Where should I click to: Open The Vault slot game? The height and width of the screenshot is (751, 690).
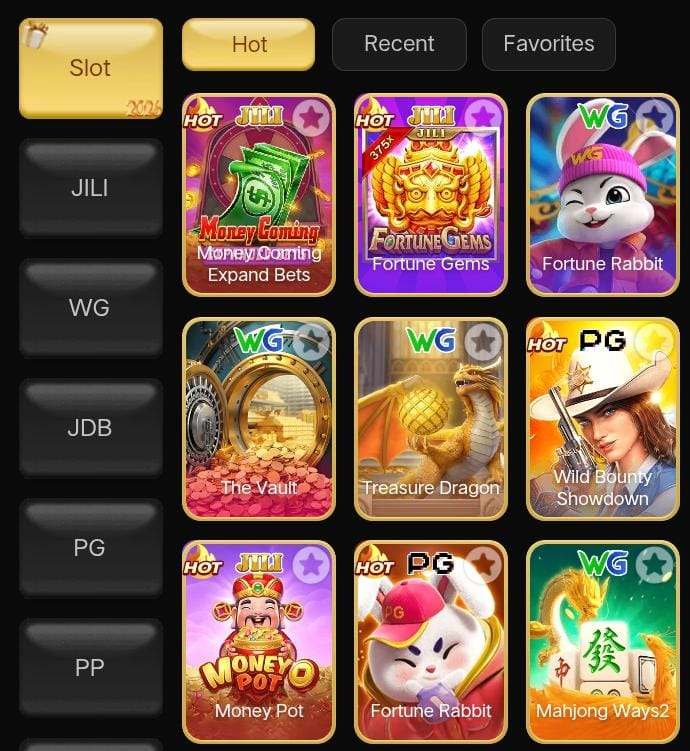[x=258, y=420]
